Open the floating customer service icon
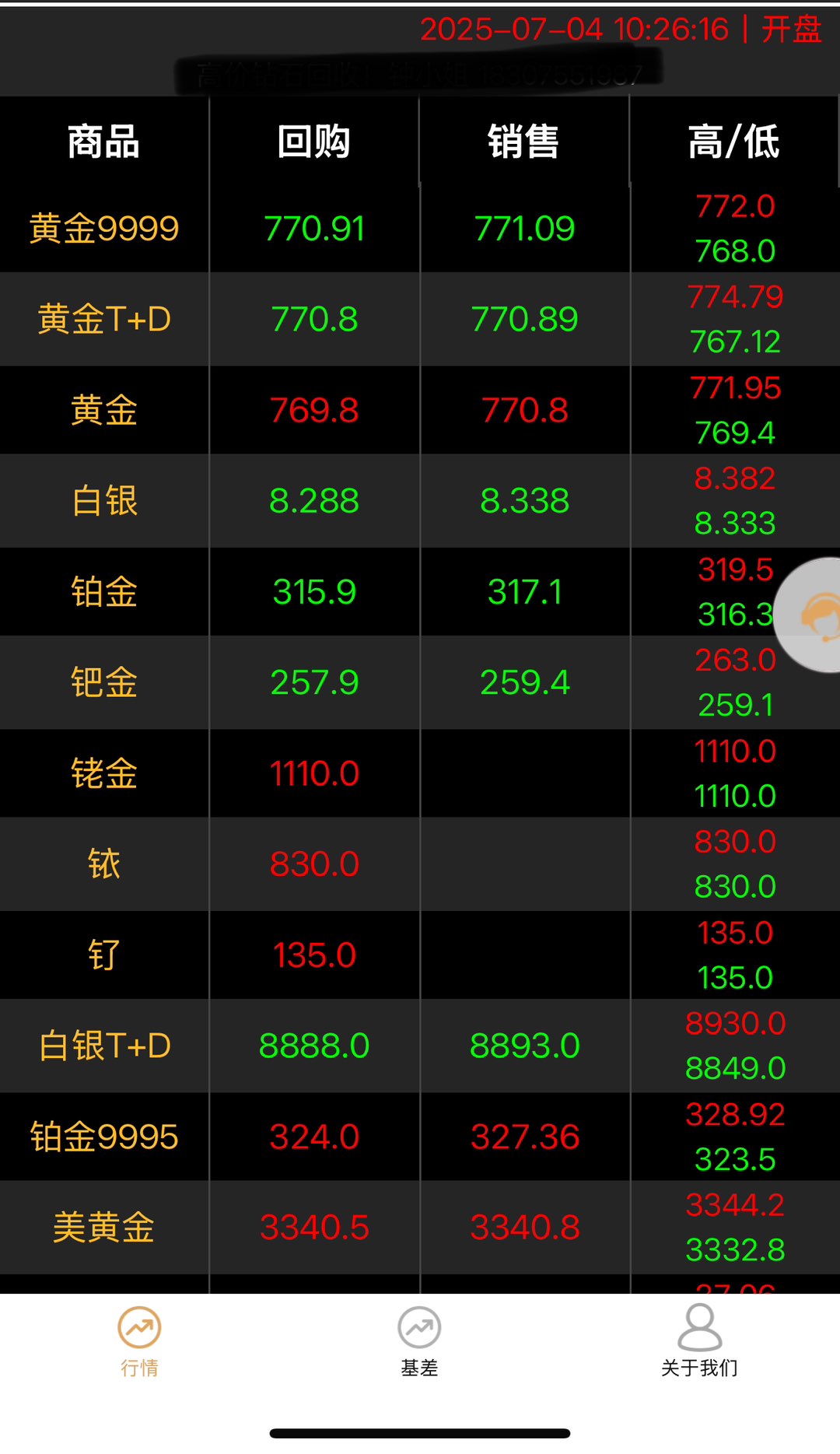 (807, 615)
